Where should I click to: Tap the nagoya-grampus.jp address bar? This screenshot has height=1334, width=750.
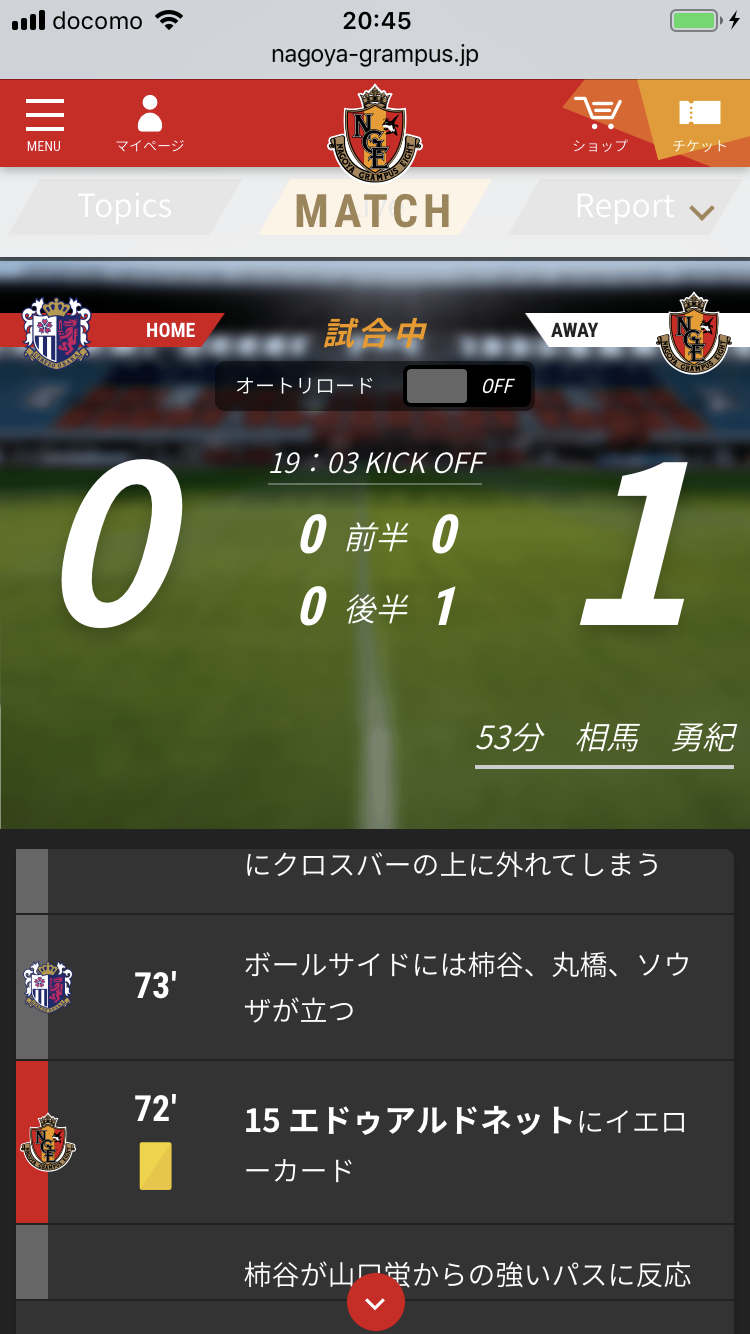375,54
